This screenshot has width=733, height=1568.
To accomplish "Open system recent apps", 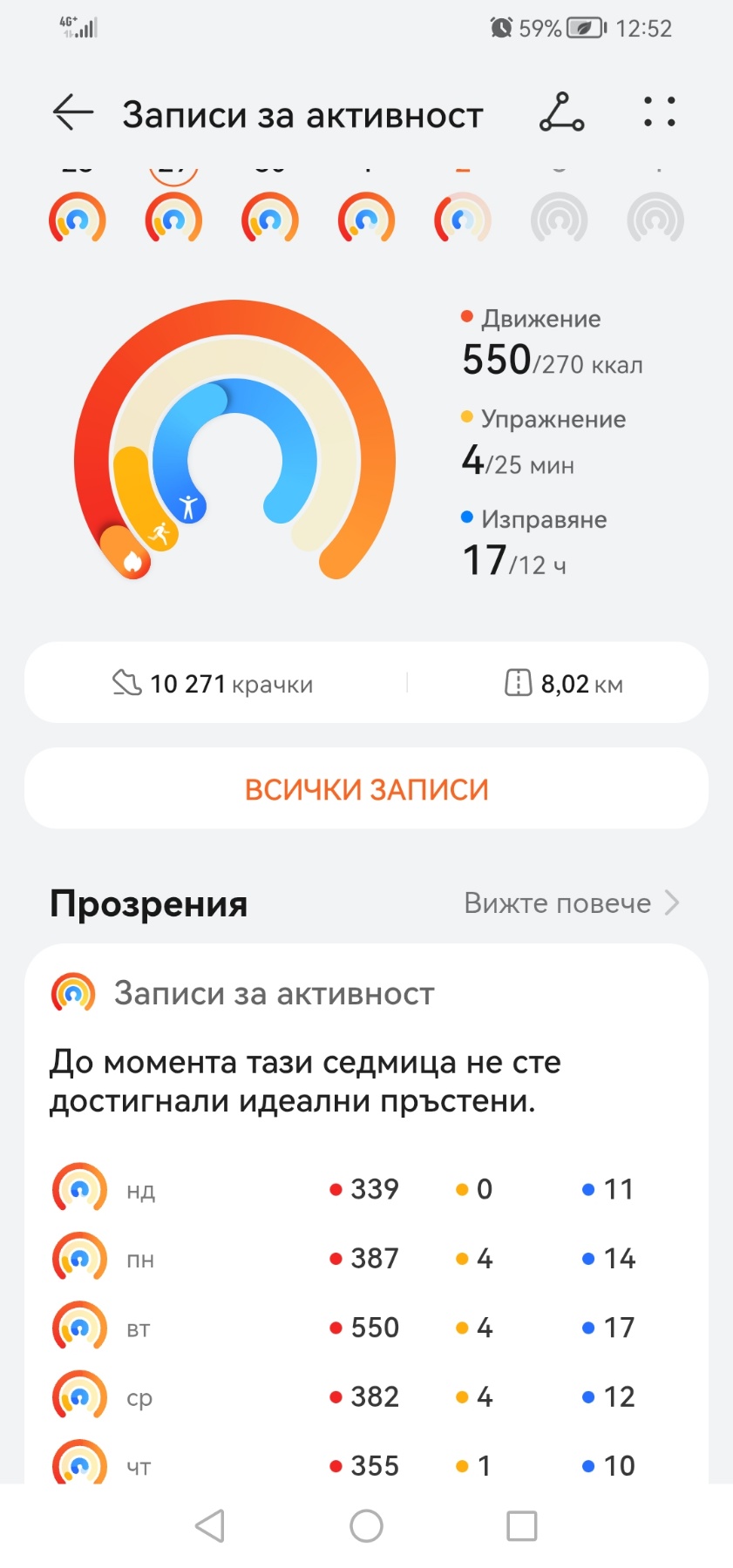I will pos(522,1525).
